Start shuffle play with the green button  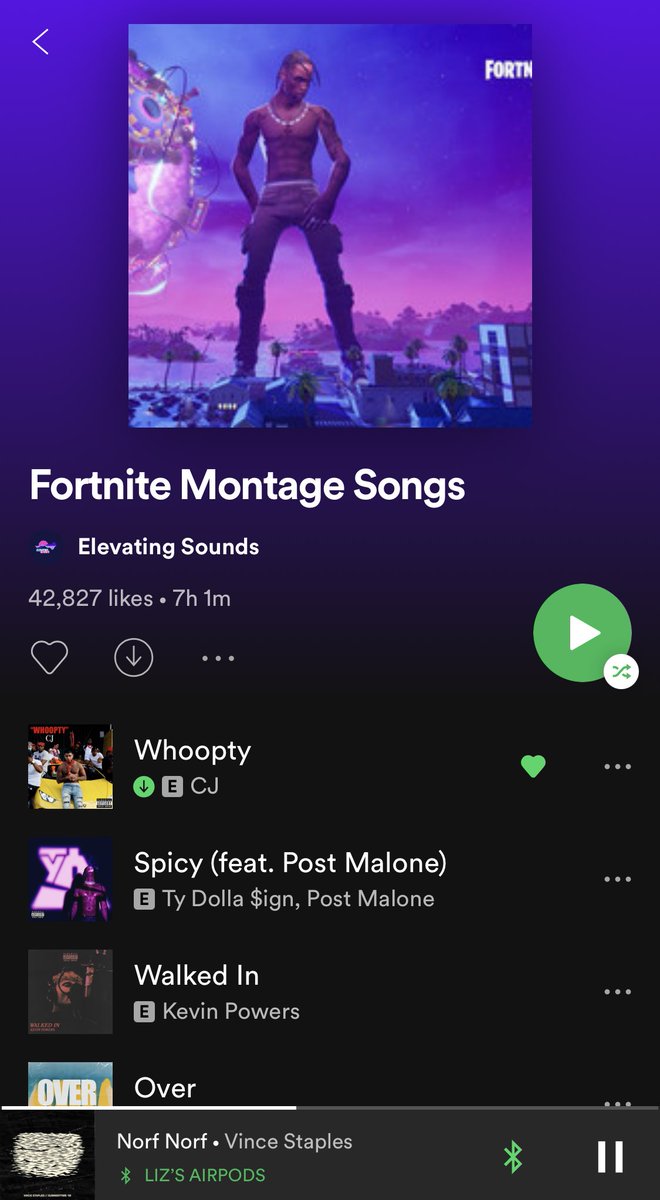[582, 633]
